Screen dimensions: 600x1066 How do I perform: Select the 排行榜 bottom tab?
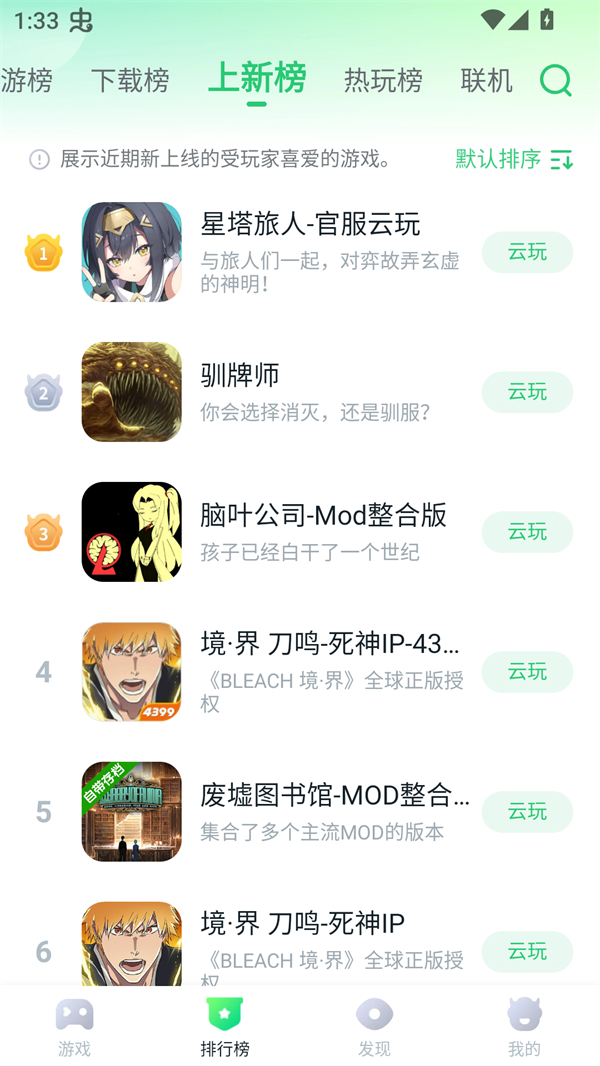point(225,1027)
